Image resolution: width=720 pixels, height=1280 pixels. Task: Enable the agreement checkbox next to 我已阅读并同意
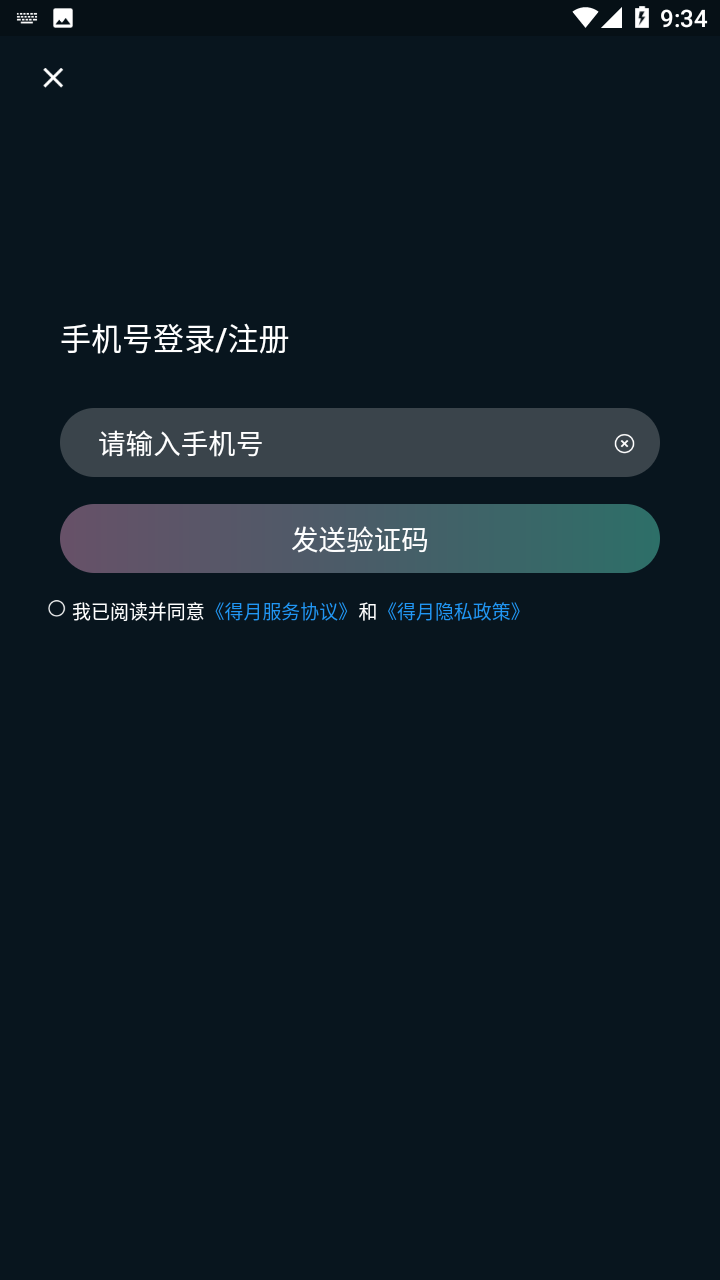(55, 606)
